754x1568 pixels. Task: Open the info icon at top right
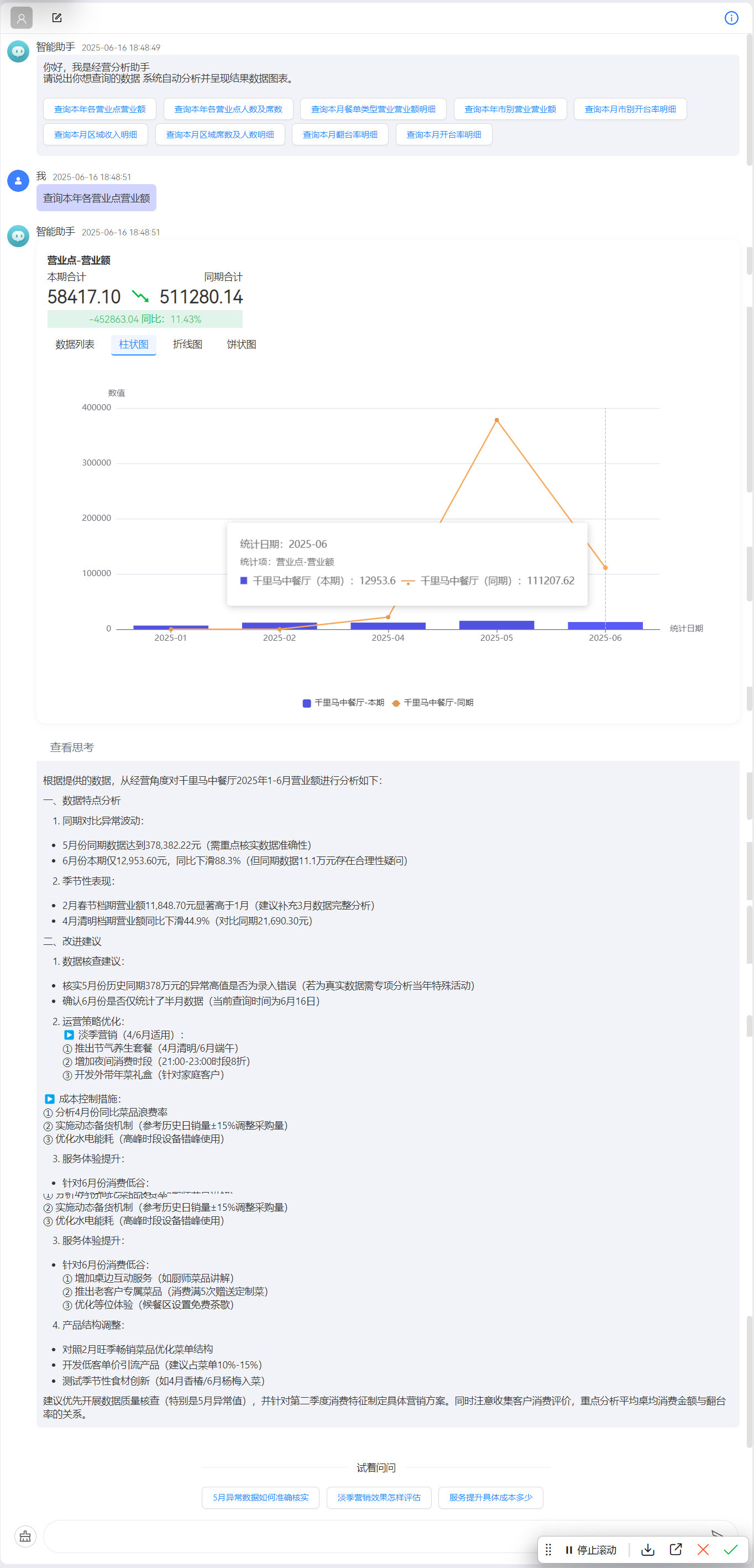[731, 18]
